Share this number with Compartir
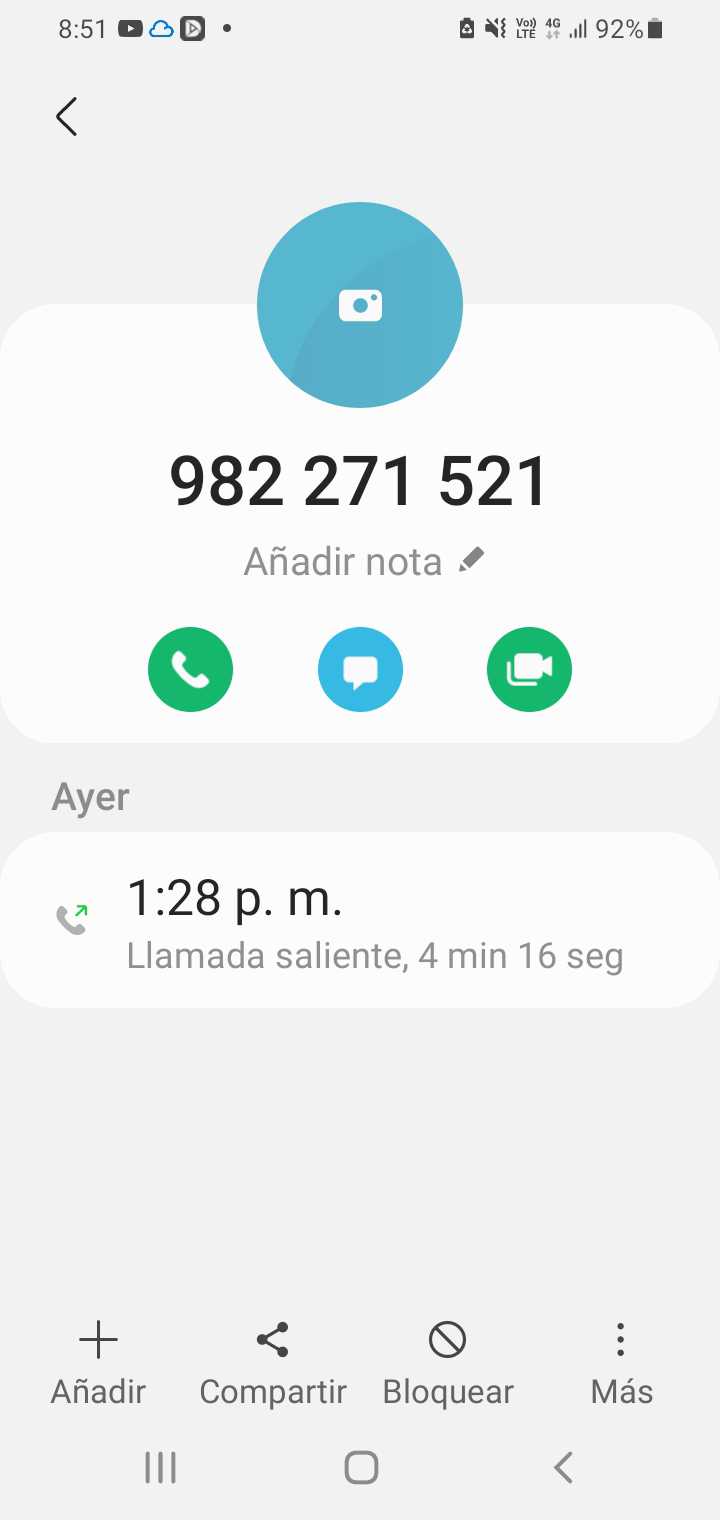 click(273, 1362)
